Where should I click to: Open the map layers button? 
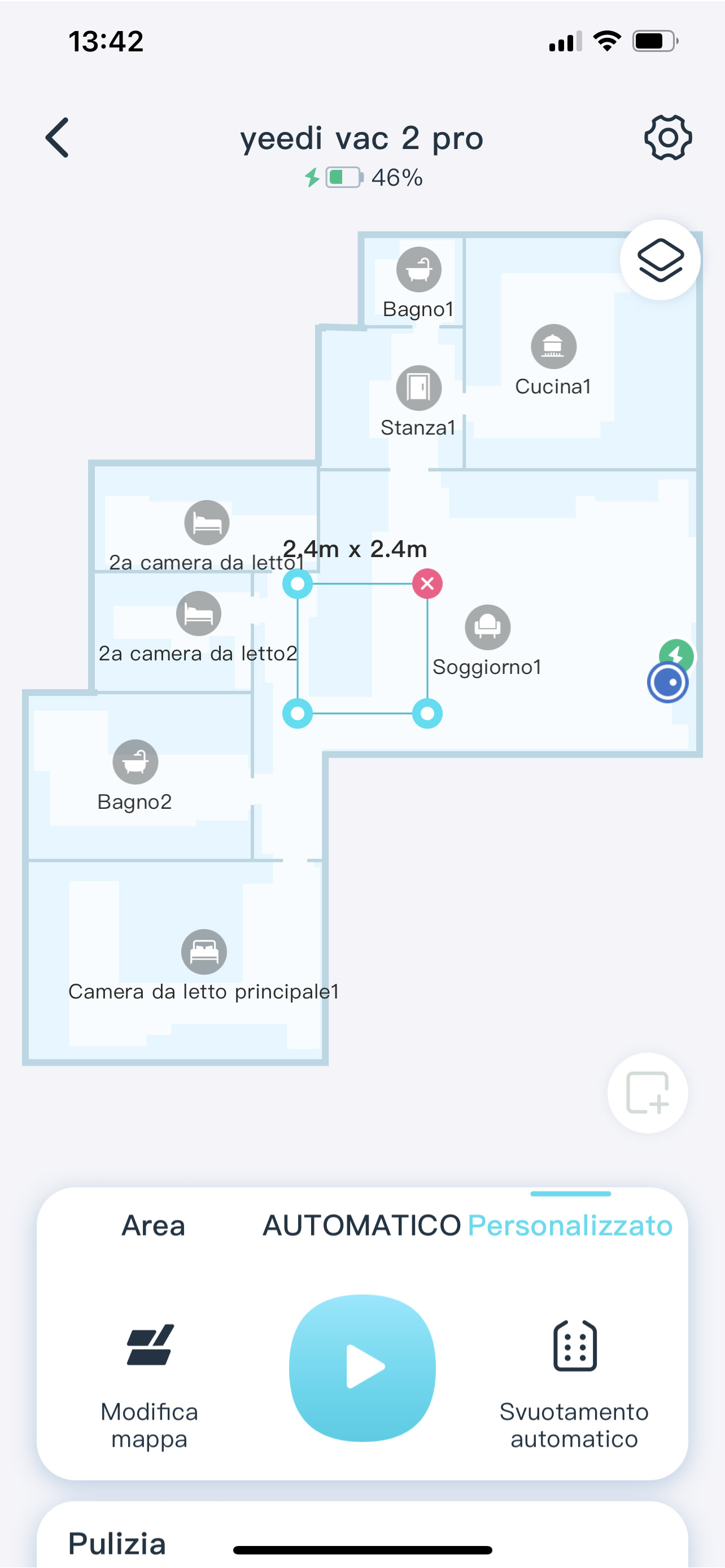(x=660, y=260)
